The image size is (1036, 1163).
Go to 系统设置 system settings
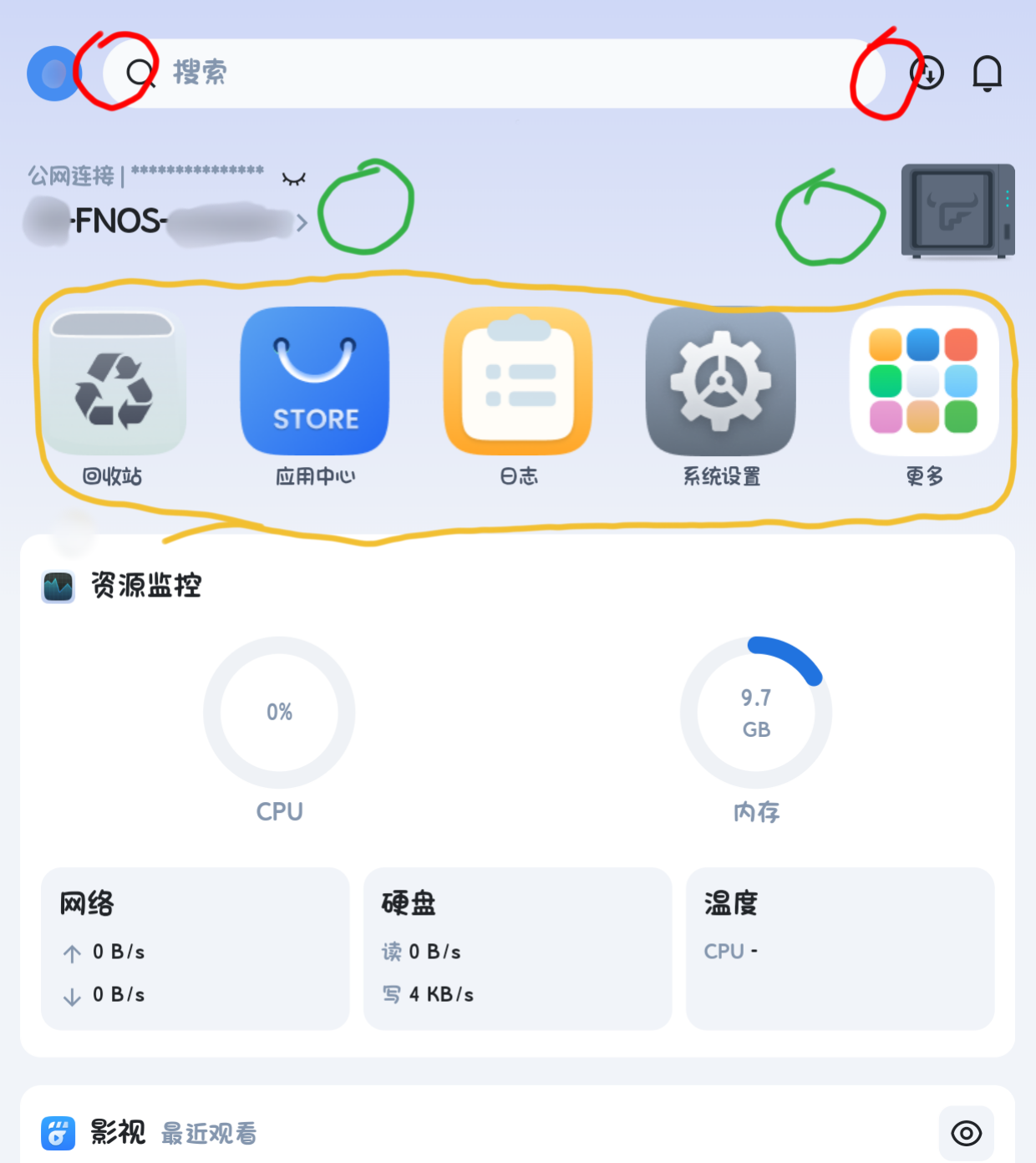click(x=720, y=382)
